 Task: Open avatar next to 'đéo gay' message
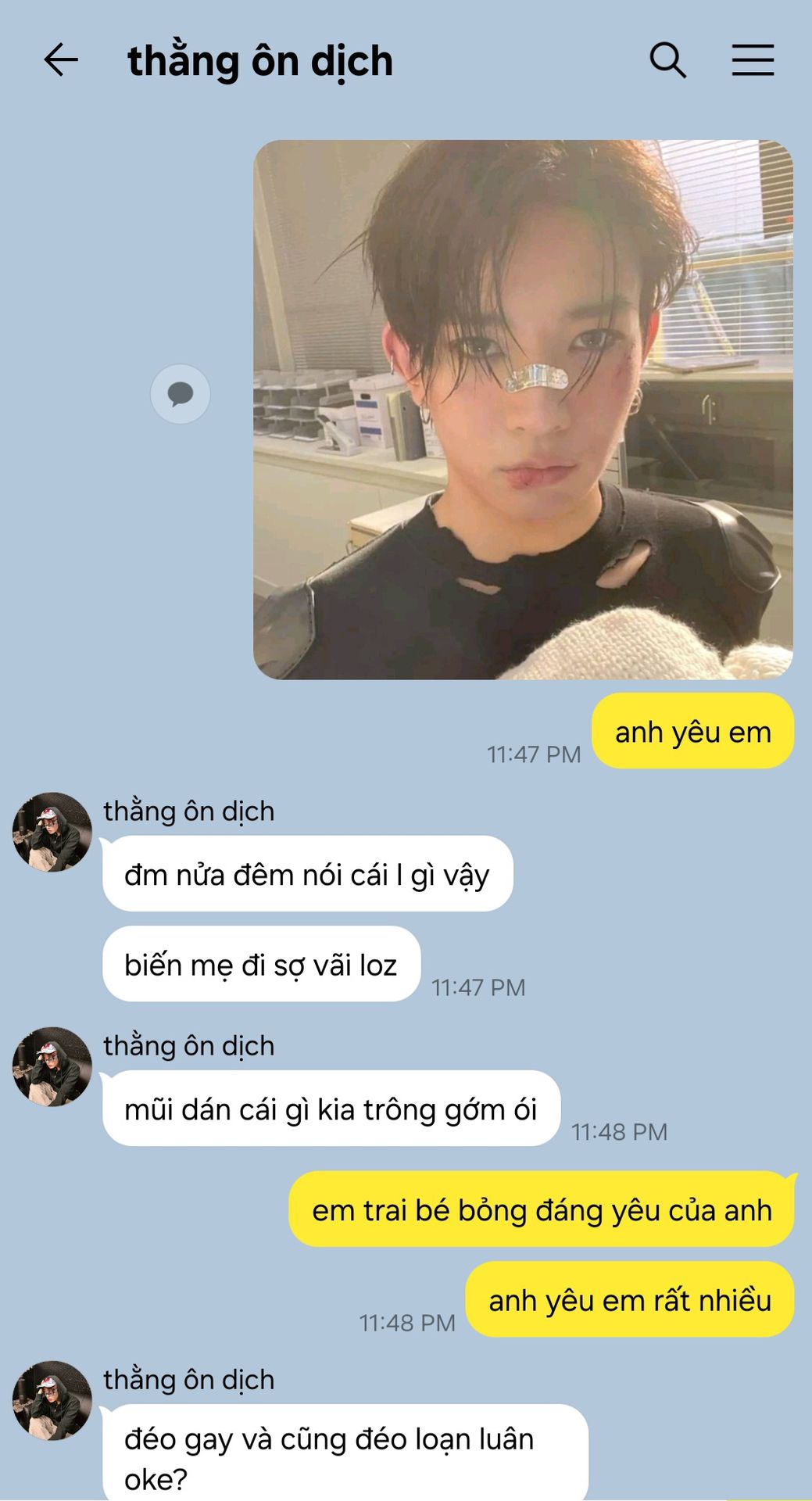pos(52,1400)
